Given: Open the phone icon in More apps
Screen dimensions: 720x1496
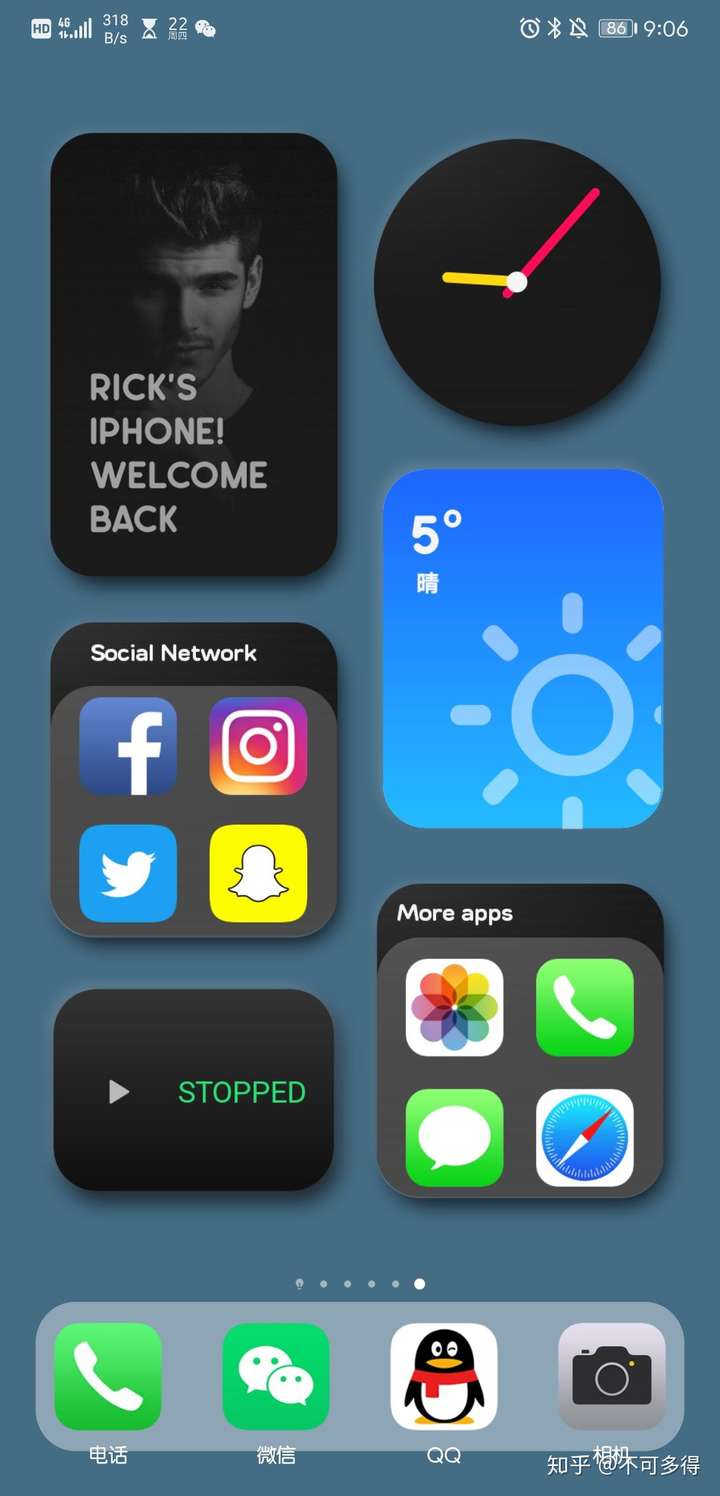Looking at the screenshot, I should tap(585, 1008).
